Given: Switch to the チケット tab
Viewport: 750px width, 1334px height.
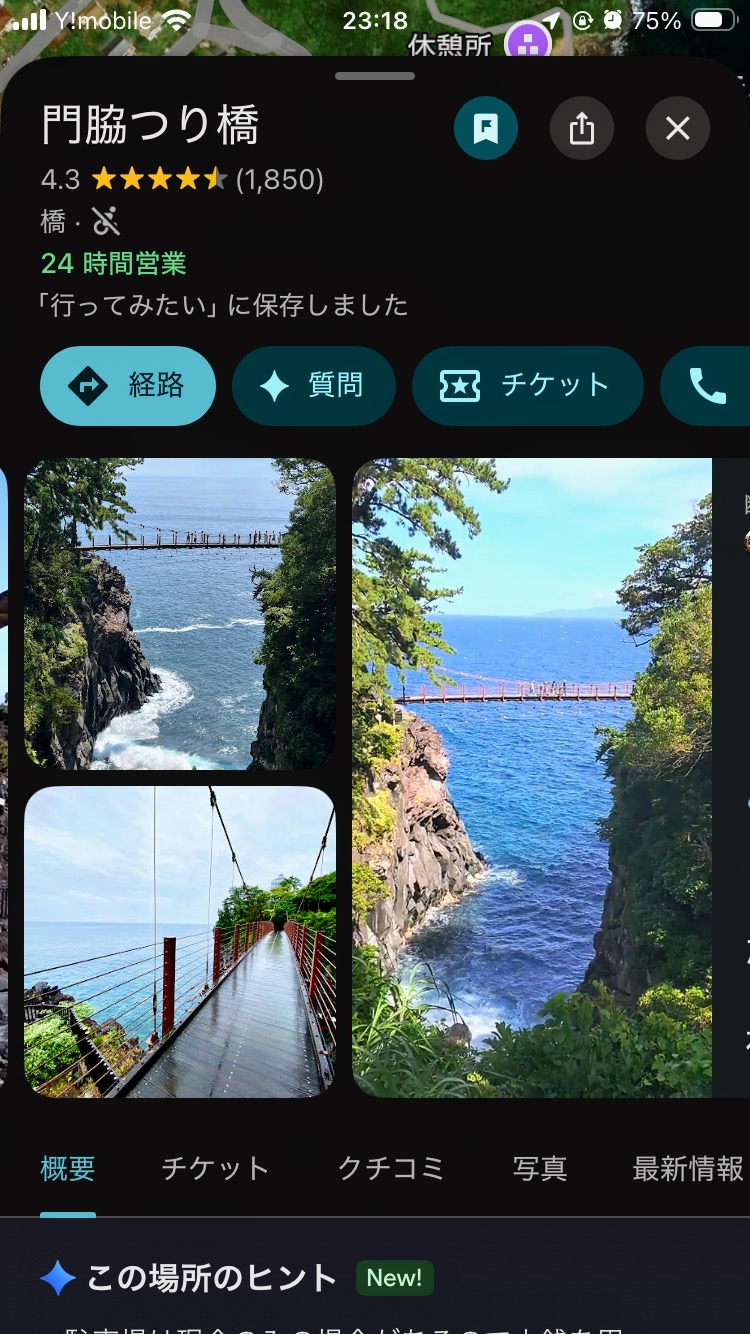Looking at the screenshot, I should click(x=215, y=1168).
